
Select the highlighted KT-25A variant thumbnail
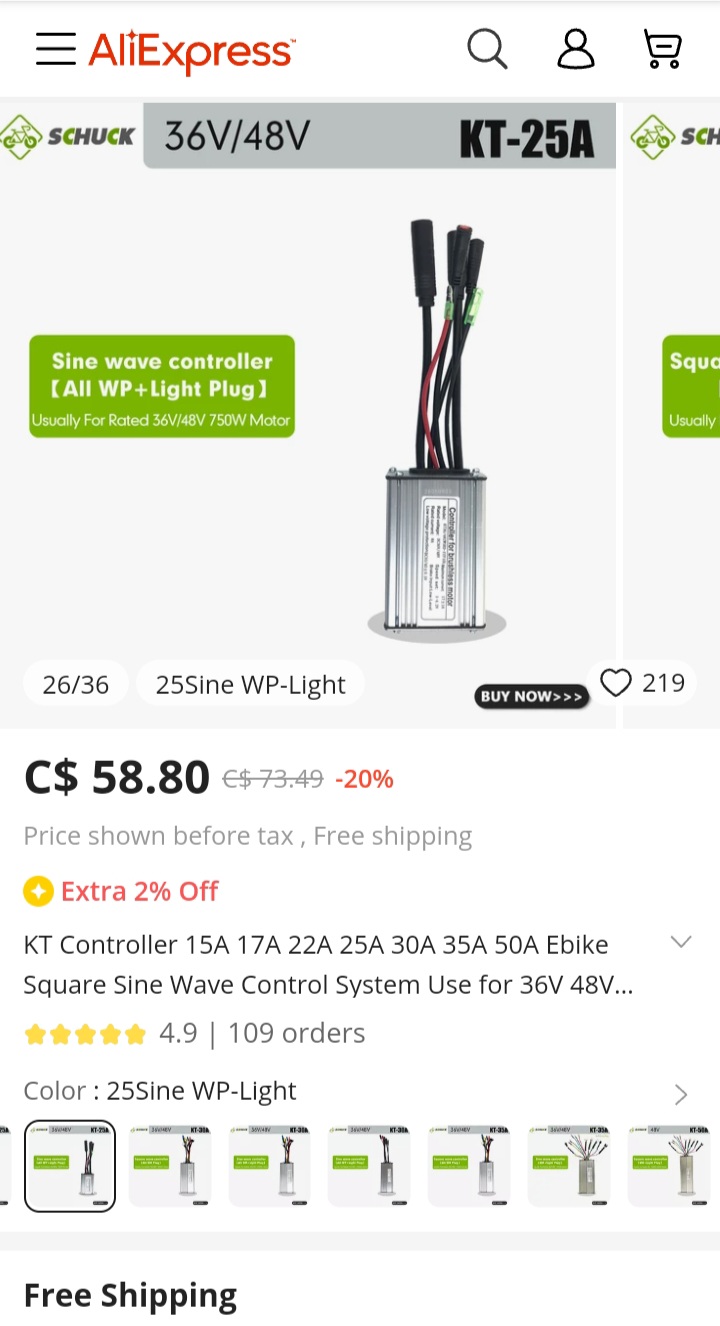(x=70, y=1165)
